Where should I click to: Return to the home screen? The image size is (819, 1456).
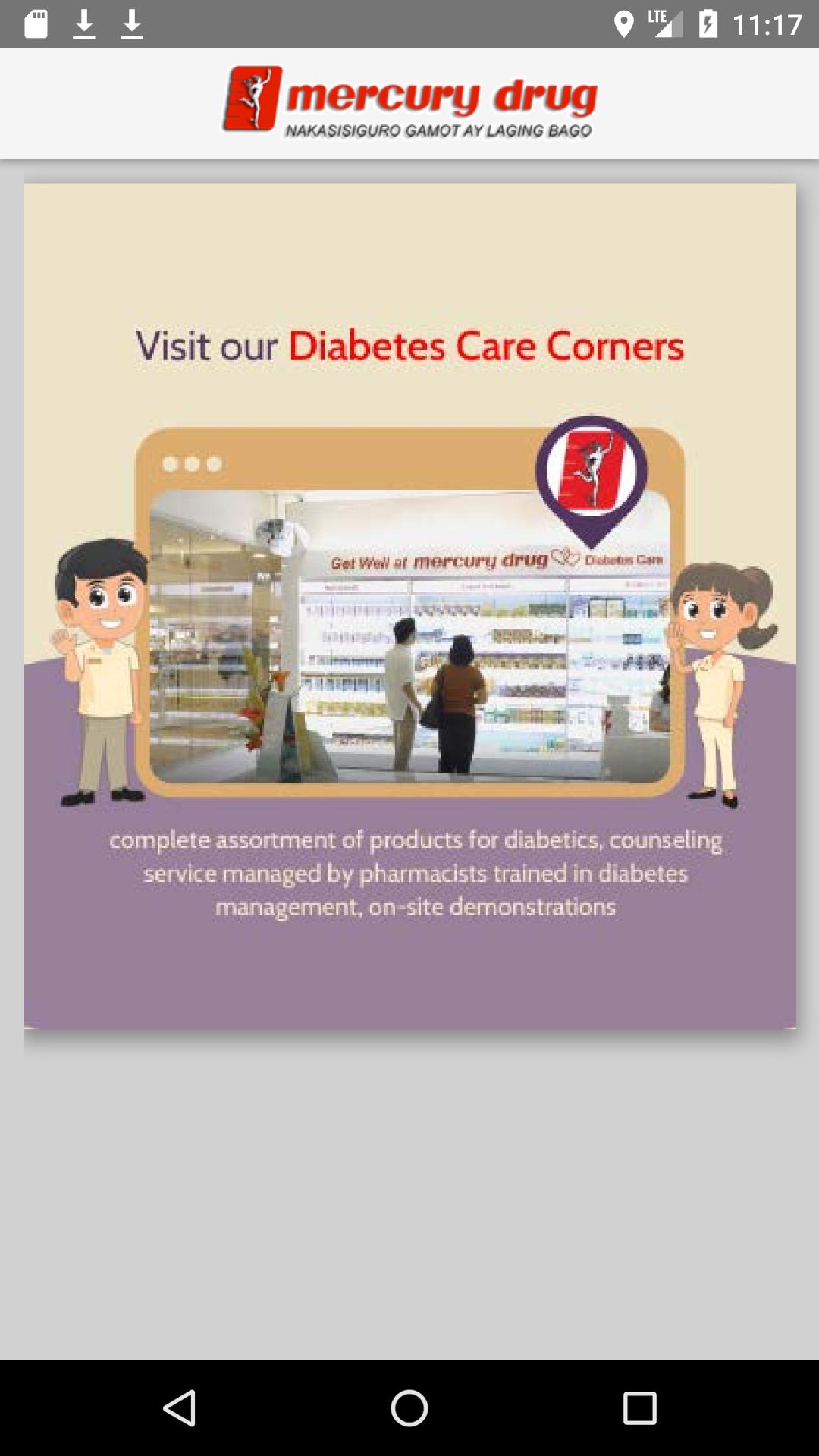pyautogui.click(x=409, y=1408)
